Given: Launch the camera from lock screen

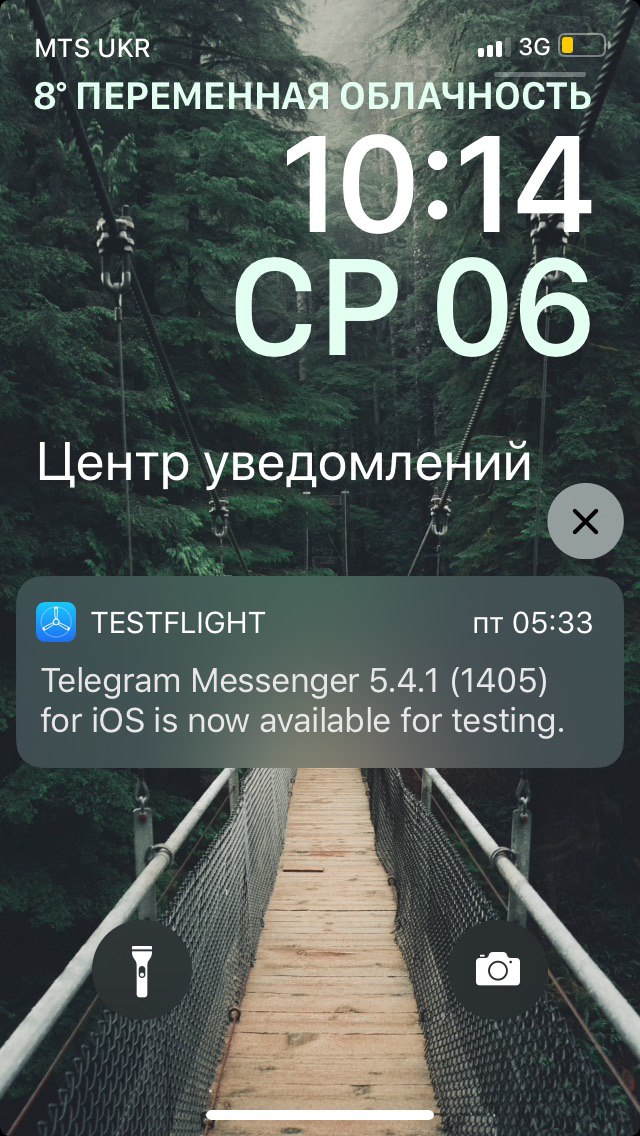Looking at the screenshot, I should coord(498,969).
